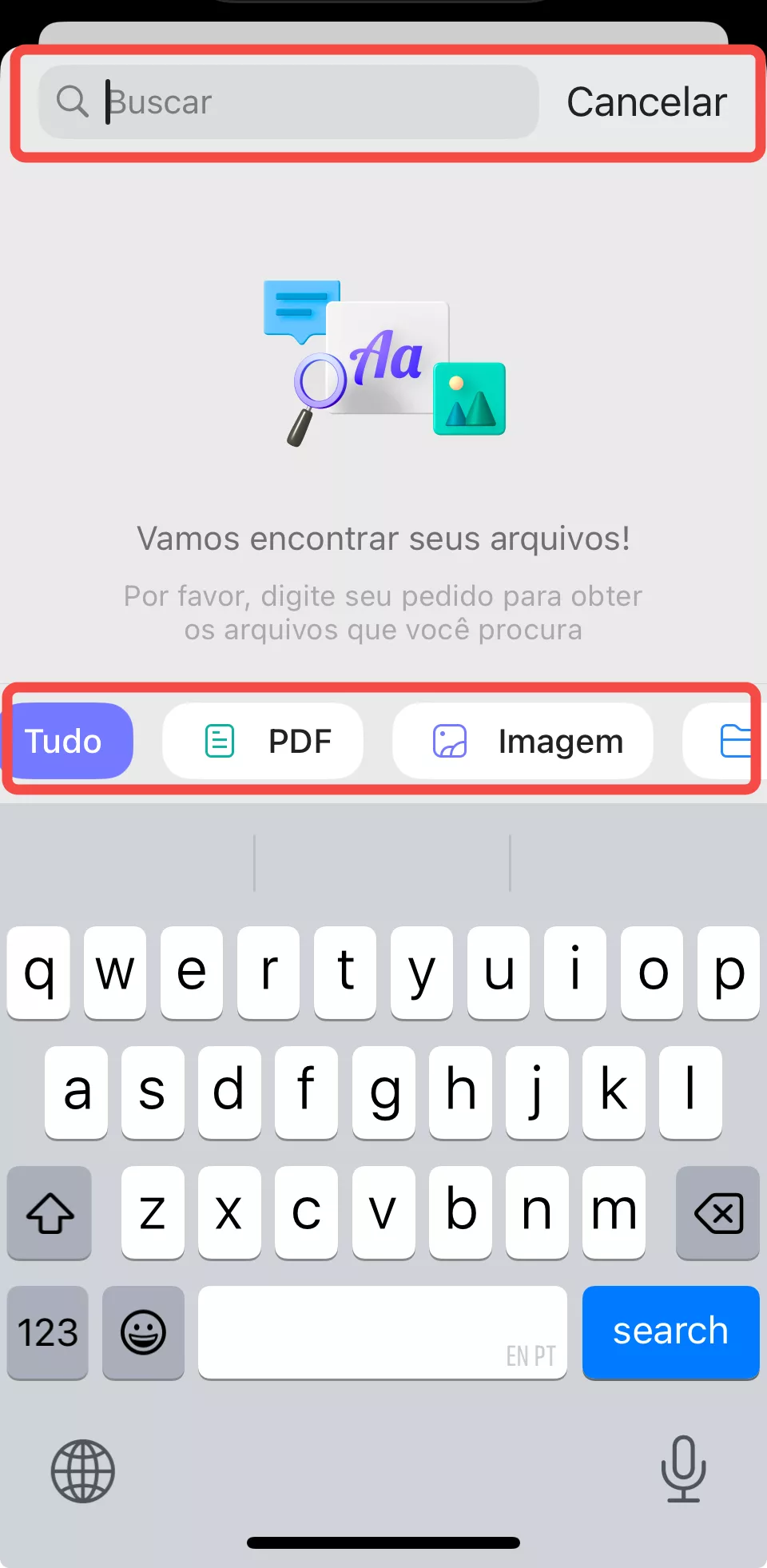Select the PDF document icon in the PDF chip
This screenshot has height=1568, width=767.
220,741
